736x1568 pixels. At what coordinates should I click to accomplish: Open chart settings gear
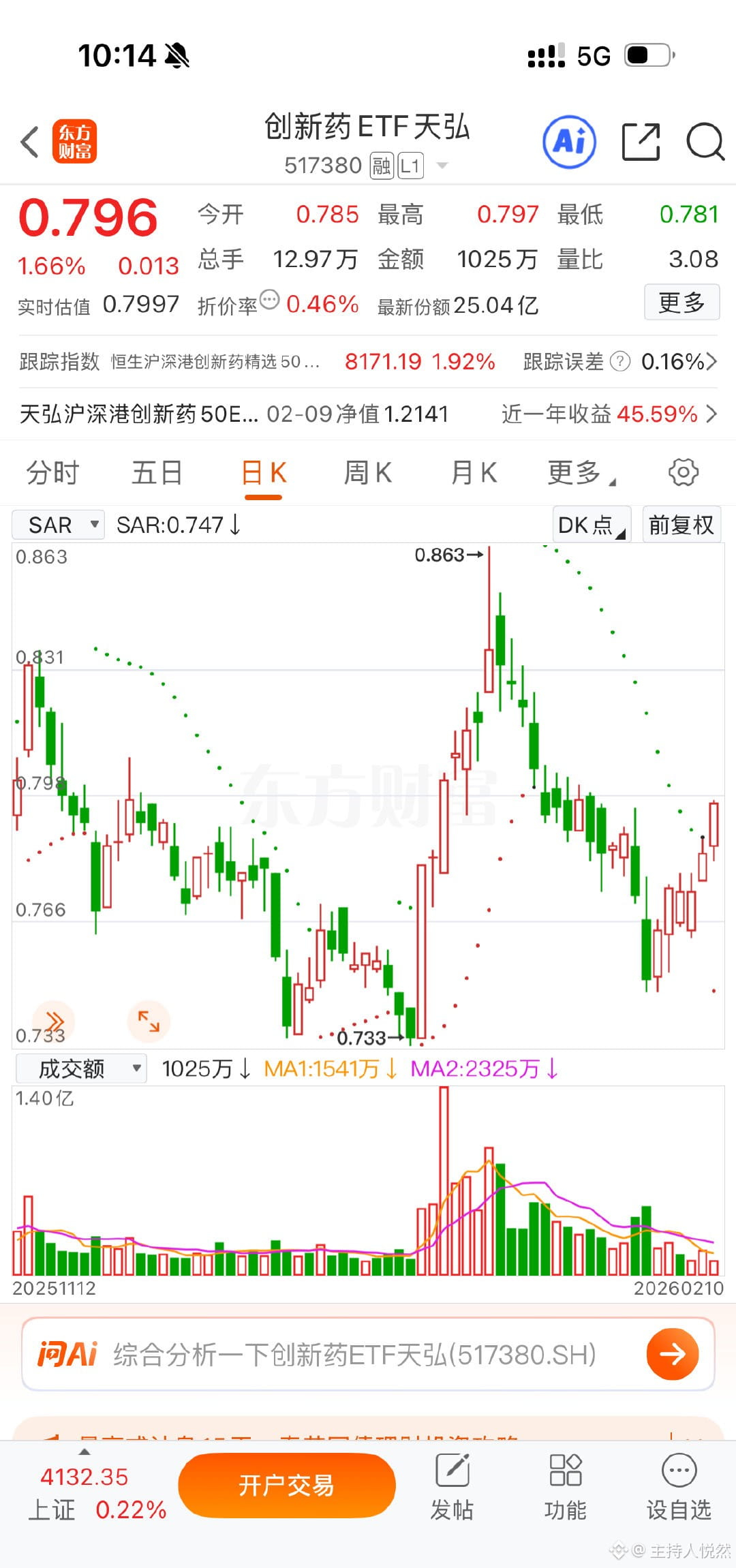[683, 472]
